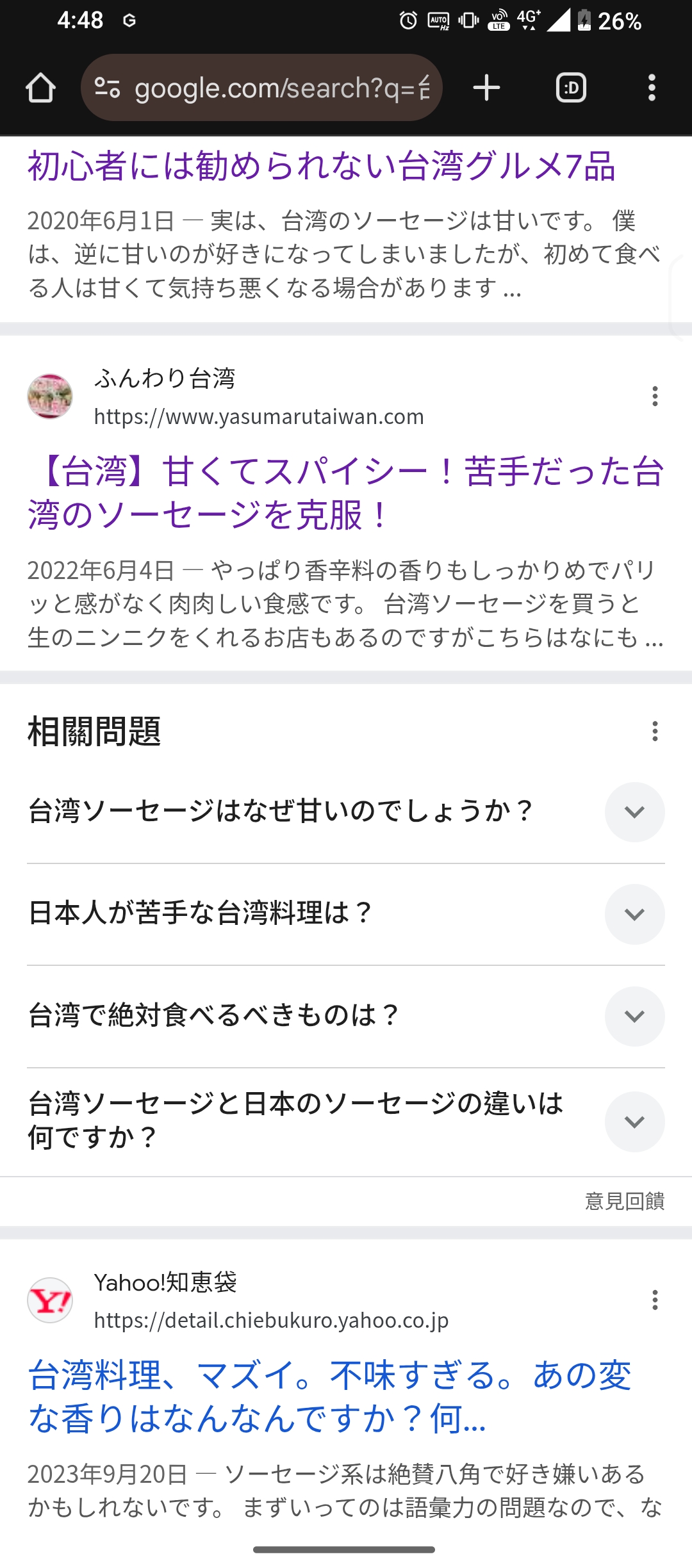The height and width of the screenshot is (1568, 692).
Task: Open Chrome's overflow menu
Action: pyautogui.click(x=652, y=88)
